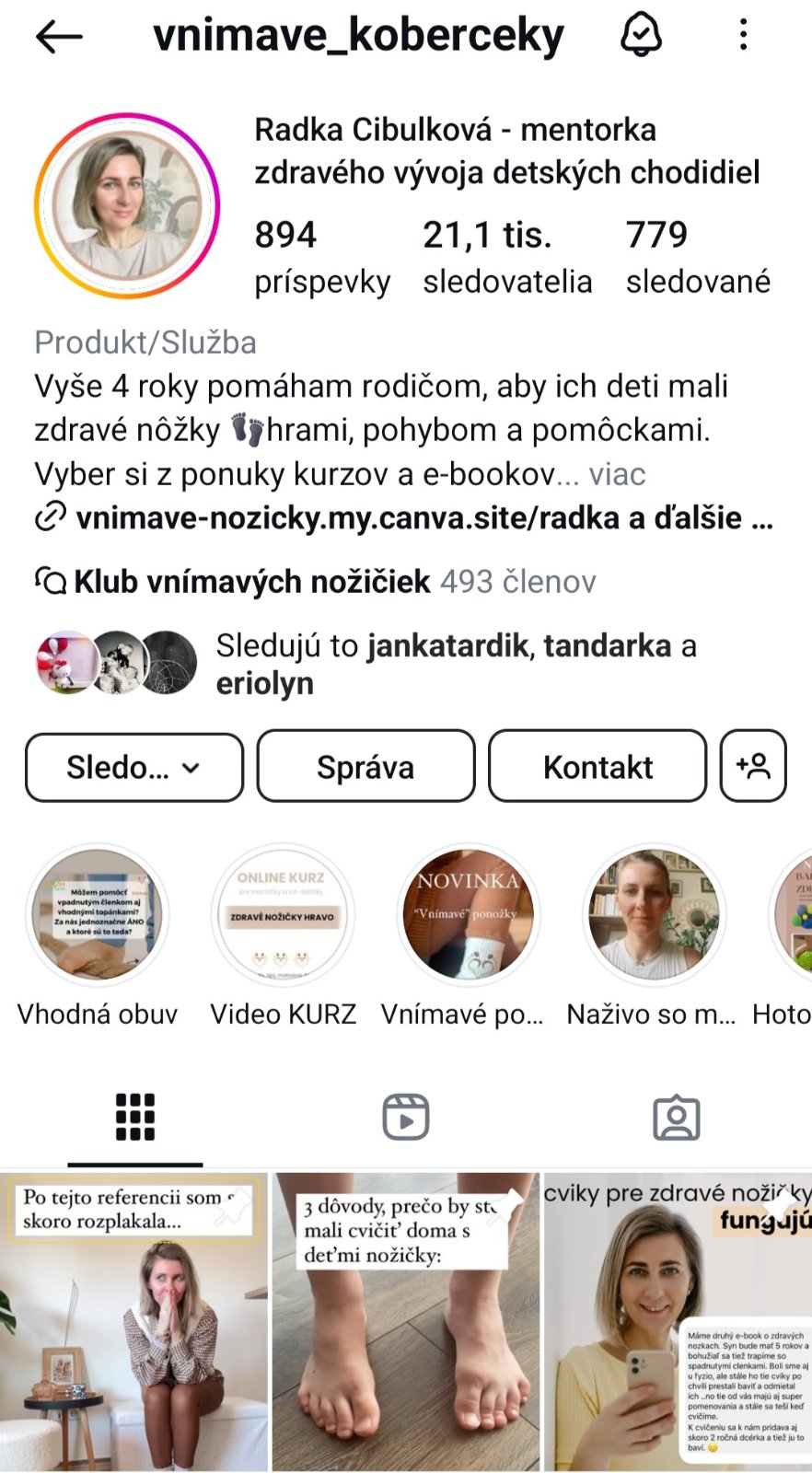812x1473 pixels.
Task: Open the Vhodná obuv story highlight
Action: [98, 915]
